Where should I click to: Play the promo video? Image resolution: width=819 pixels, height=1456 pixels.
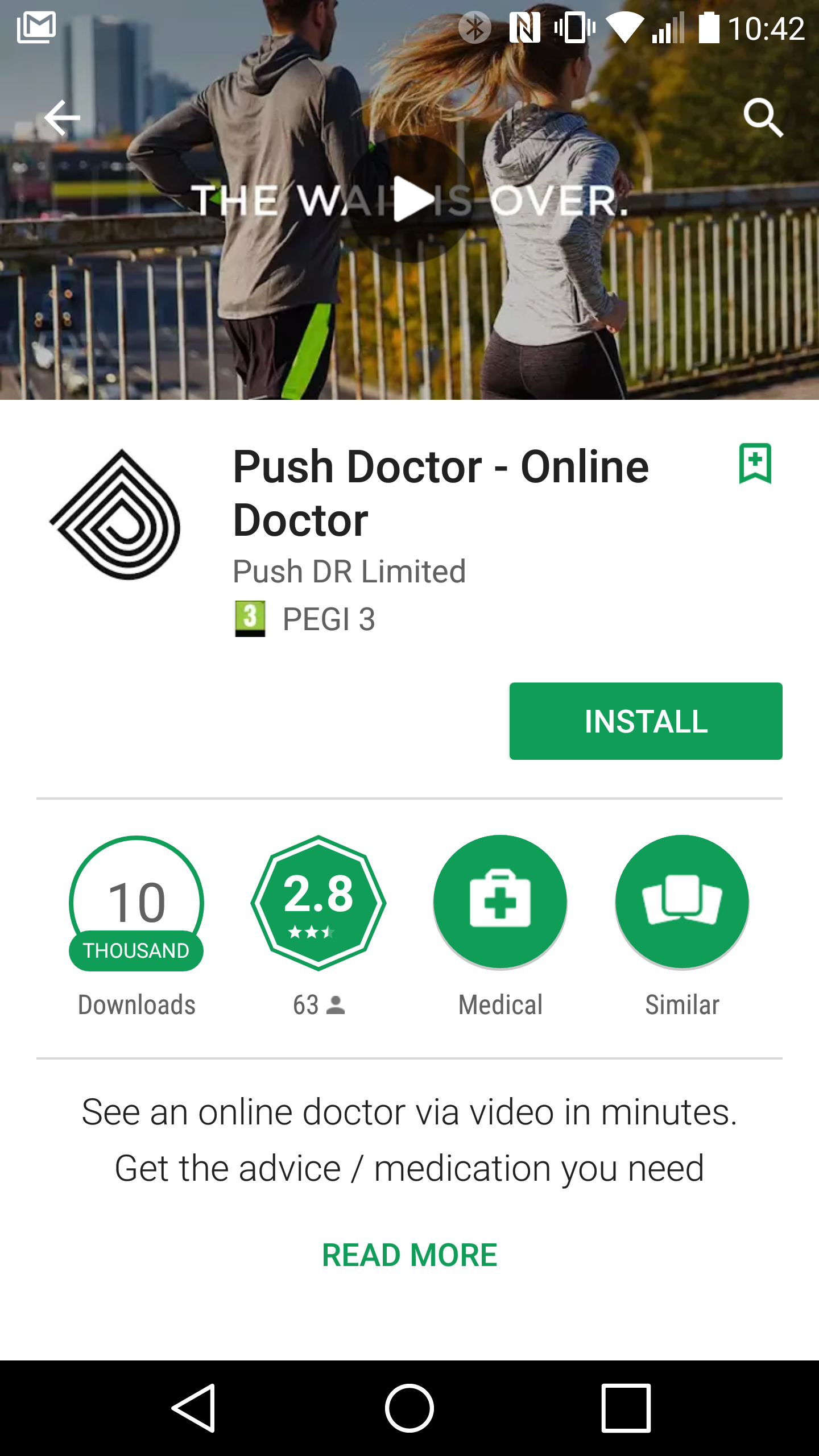point(409,199)
